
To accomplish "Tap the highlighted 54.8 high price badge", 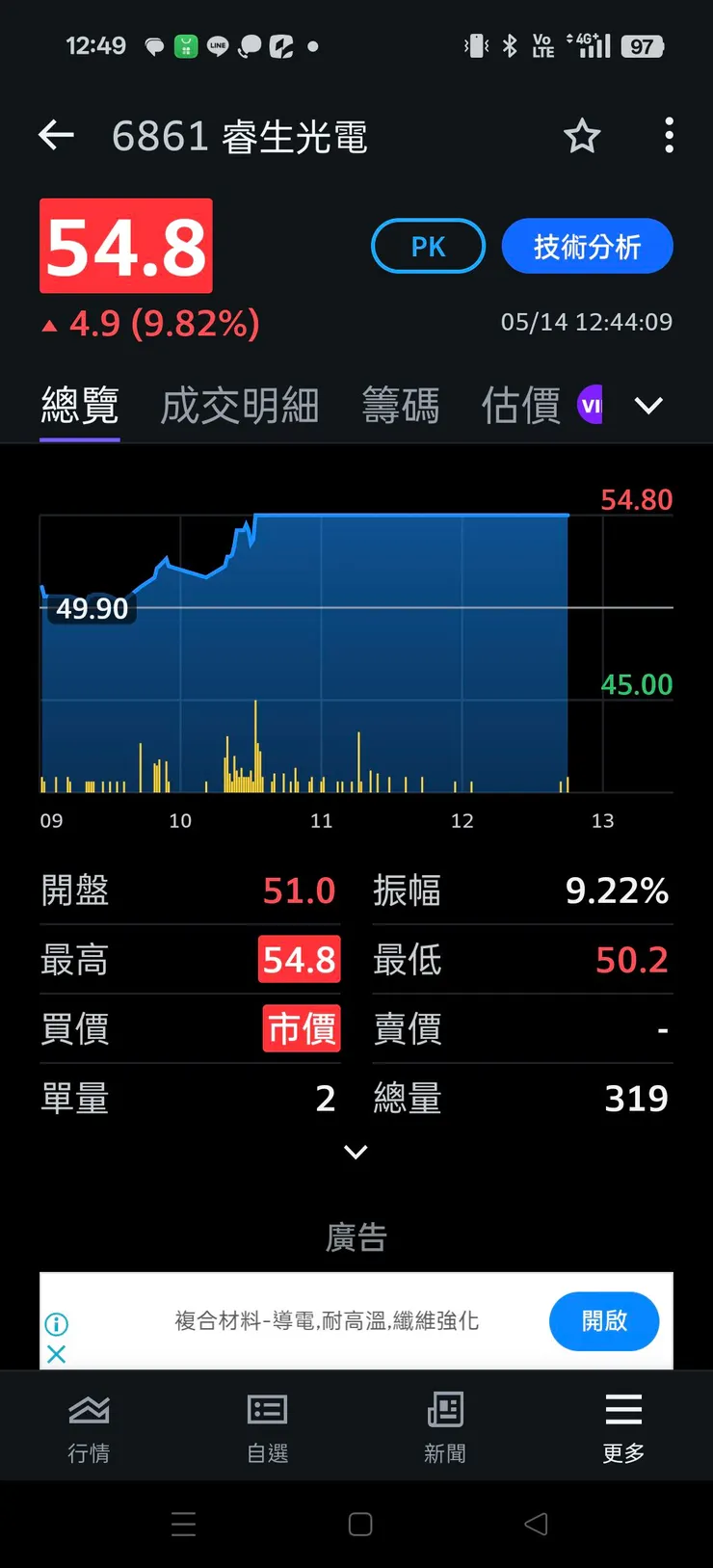I will [299, 959].
